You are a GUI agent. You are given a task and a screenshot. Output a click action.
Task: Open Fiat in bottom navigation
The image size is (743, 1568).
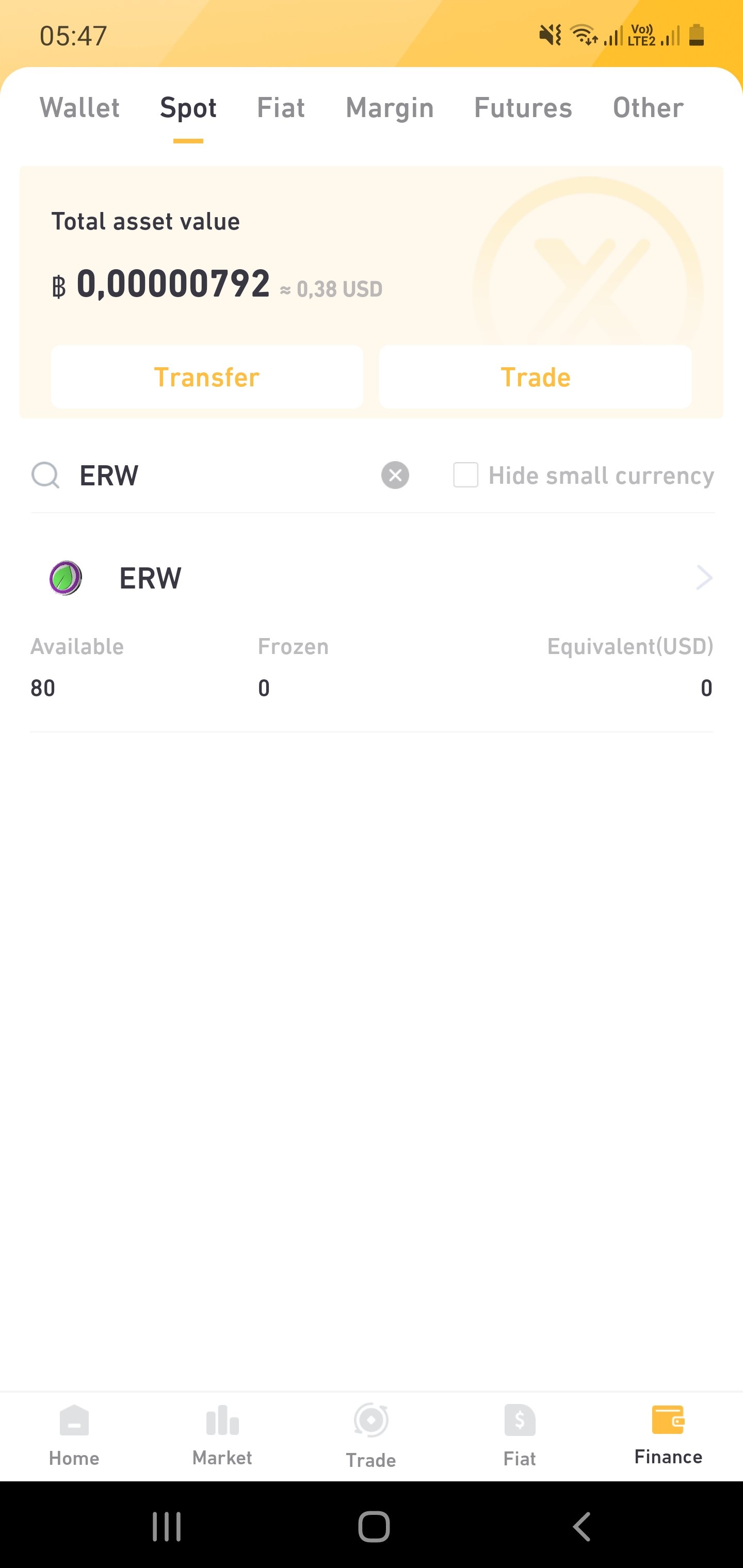coord(520,1436)
